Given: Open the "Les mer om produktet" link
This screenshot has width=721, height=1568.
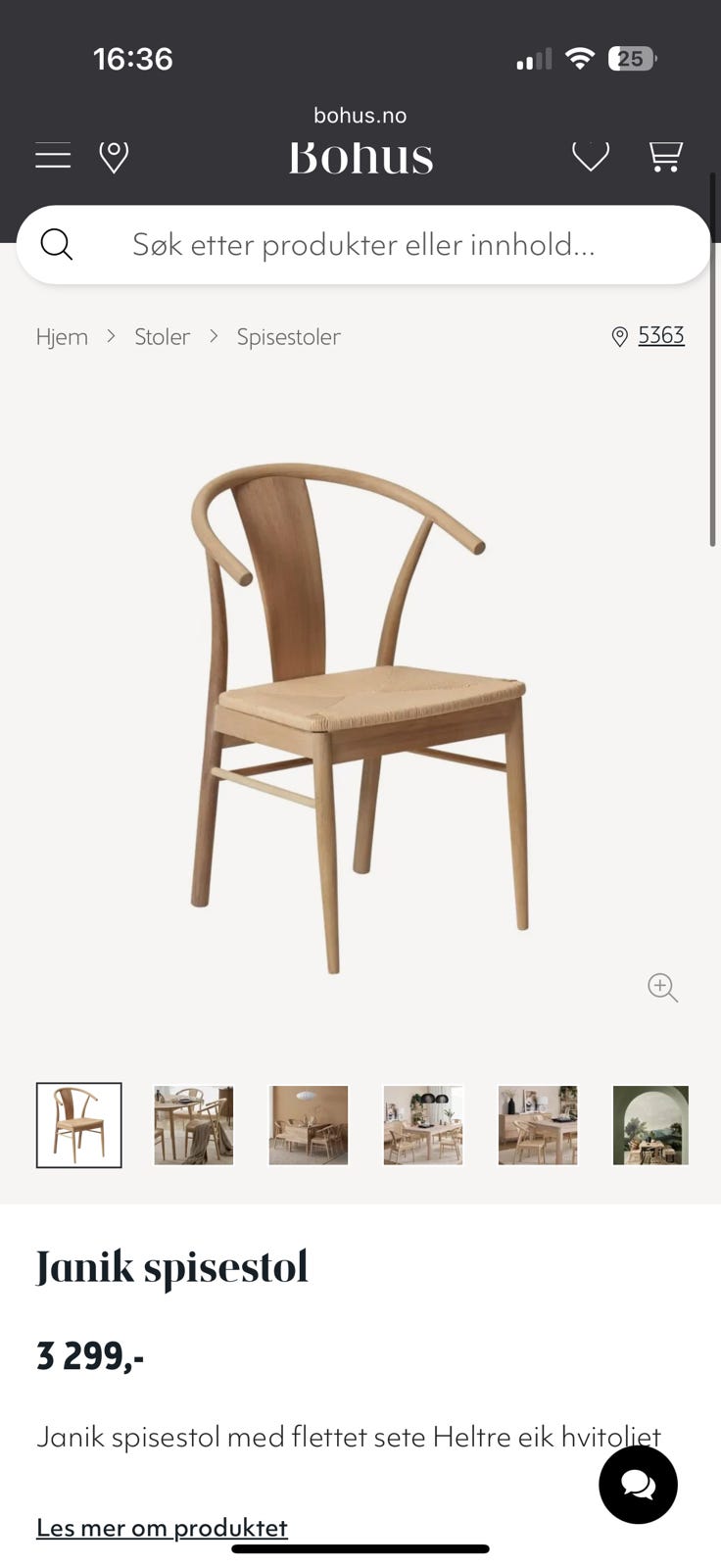Looking at the screenshot, I should click(162, 1528).
